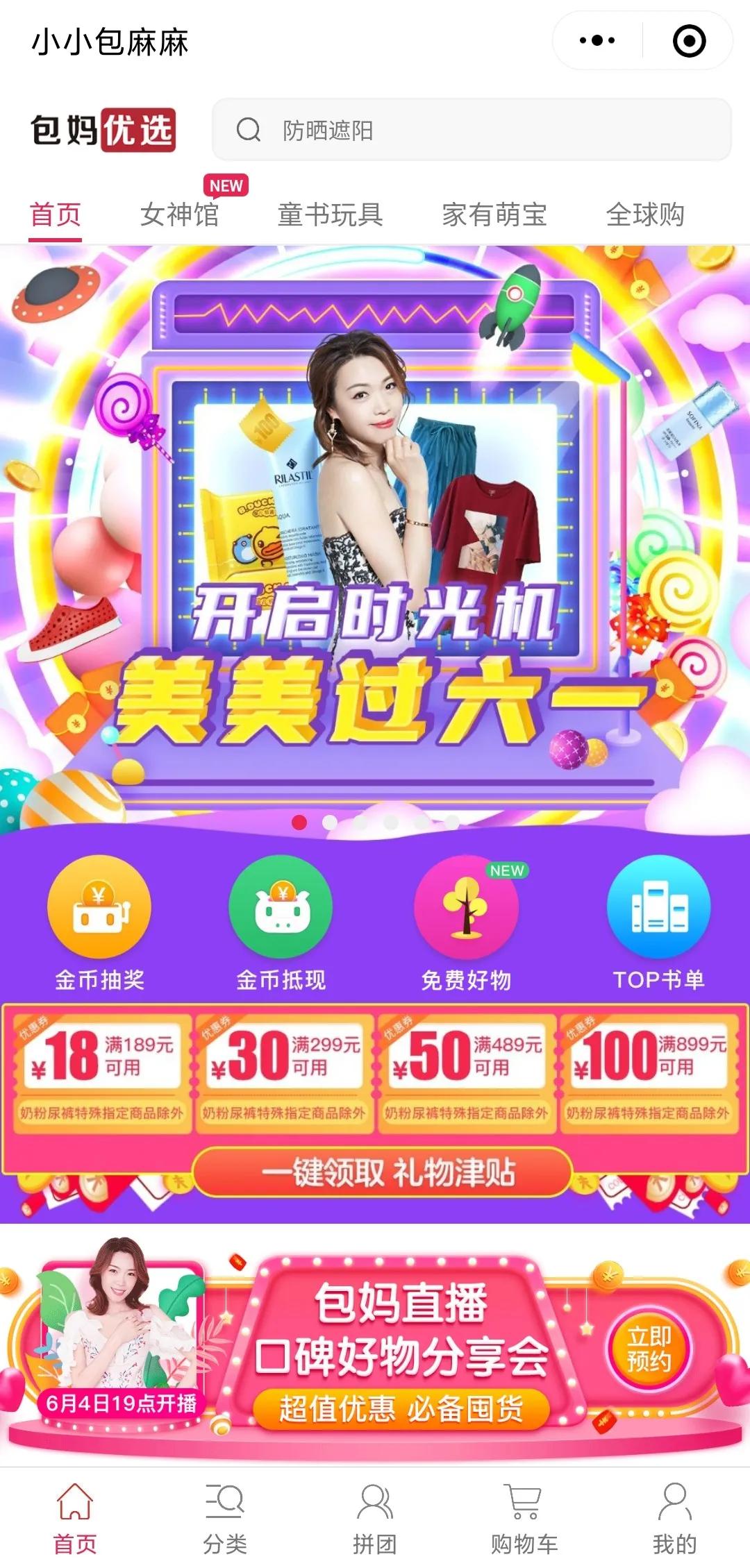The height and width of the screenshot is (1568, 750).
Task: Claim all coupons via 一键领取 礼物津贴
Action: pyautogui.click(x=381, y=1172)
